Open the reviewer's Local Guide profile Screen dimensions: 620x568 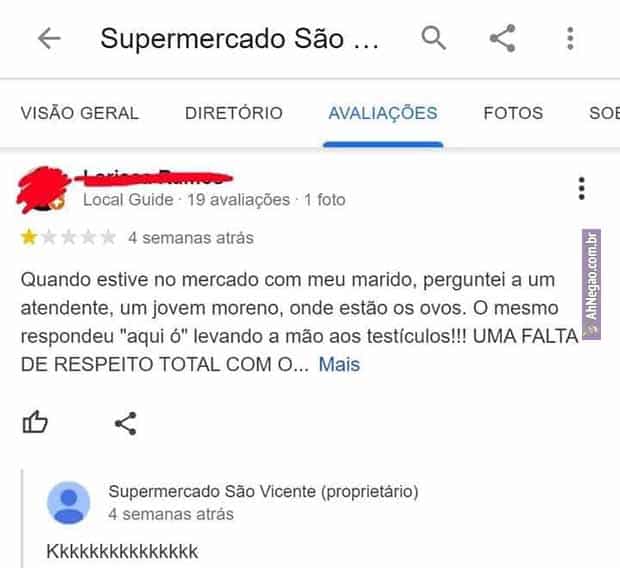(41, 190)
